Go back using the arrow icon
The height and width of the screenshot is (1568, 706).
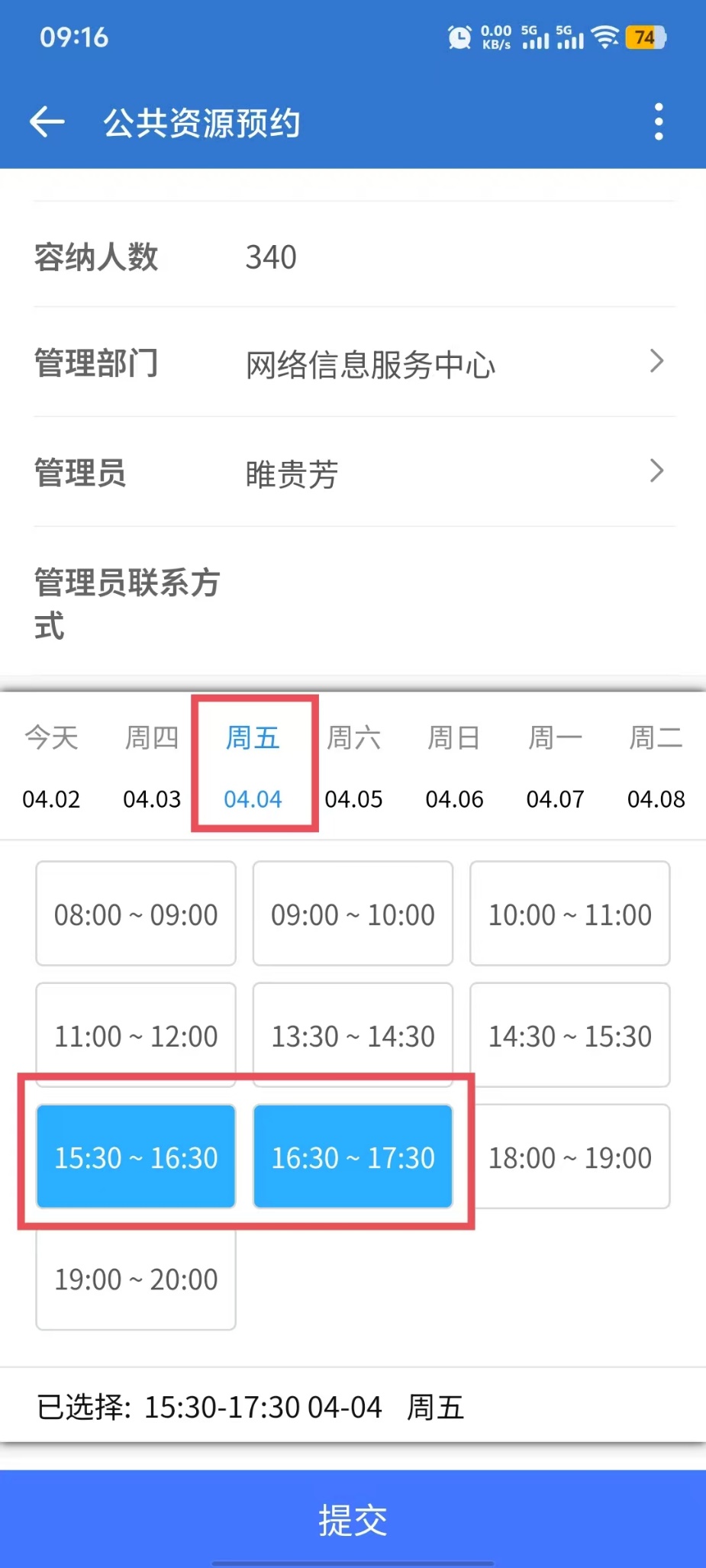click(x=47, y=122)
